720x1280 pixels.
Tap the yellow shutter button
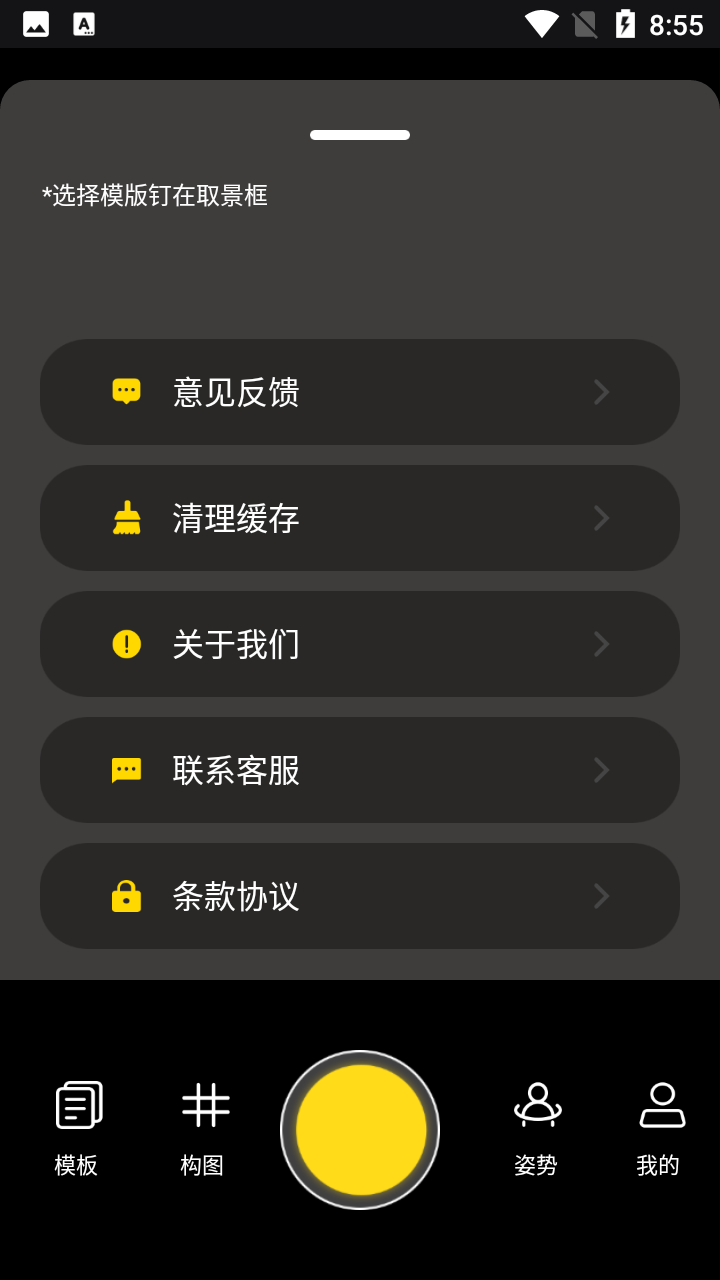tap(360, 1130)
